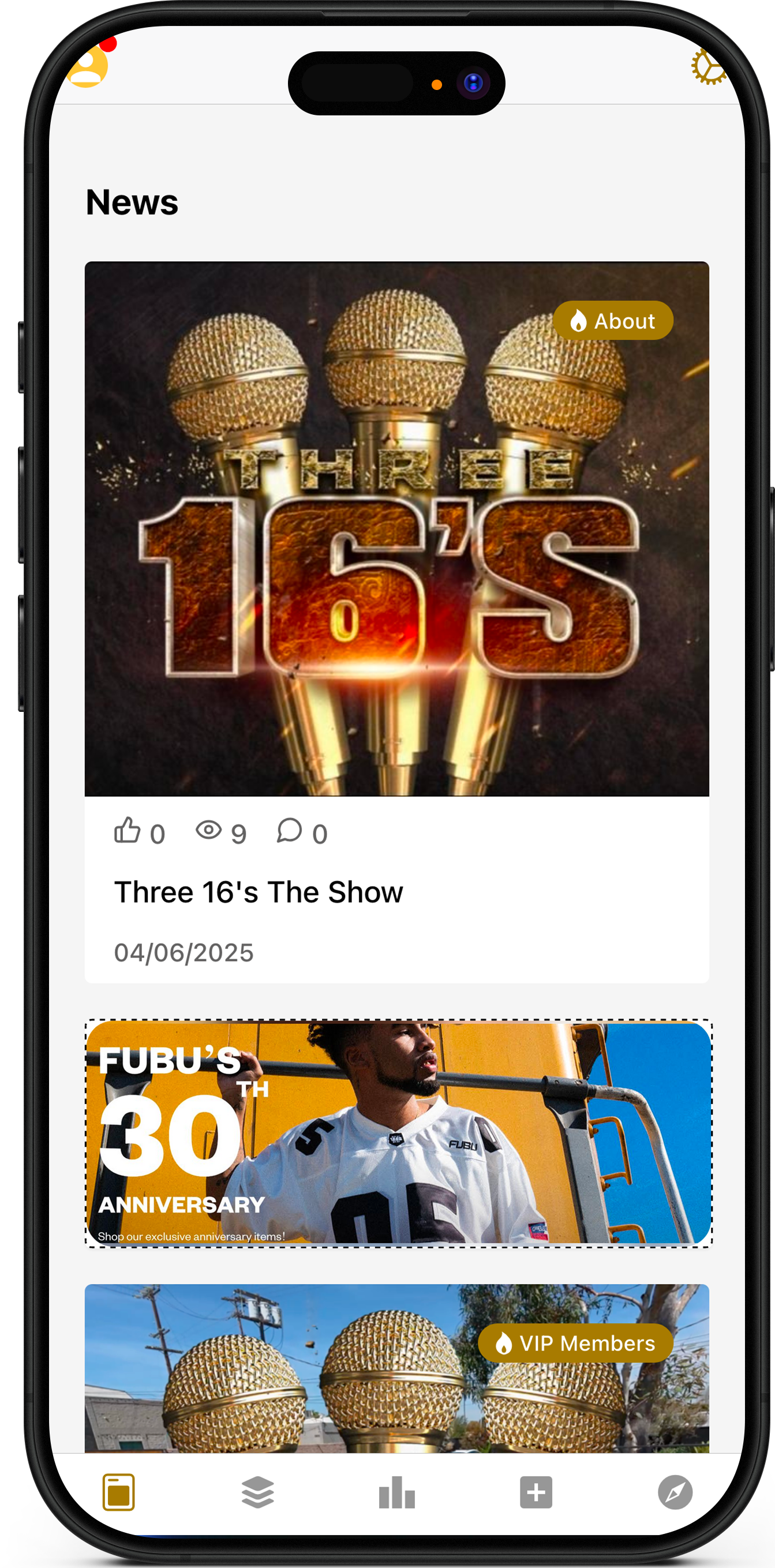Image resolution: width=775 pixels, height=1568 pixels.
Task: Switch to the bar chart tab
Action: click(x=397, y=1492)
